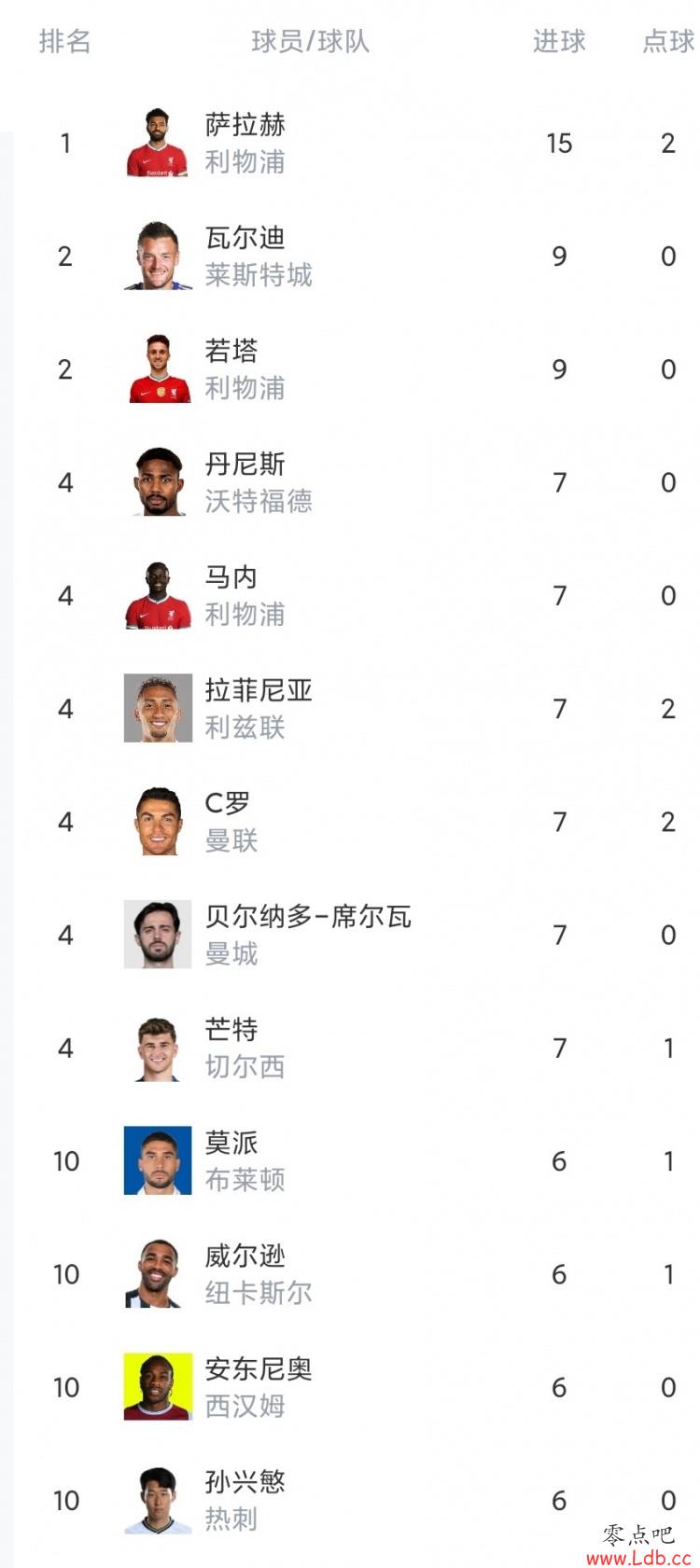
Task: Select the 莫派 布莱顿 row
Action: tap(358, 1161)
